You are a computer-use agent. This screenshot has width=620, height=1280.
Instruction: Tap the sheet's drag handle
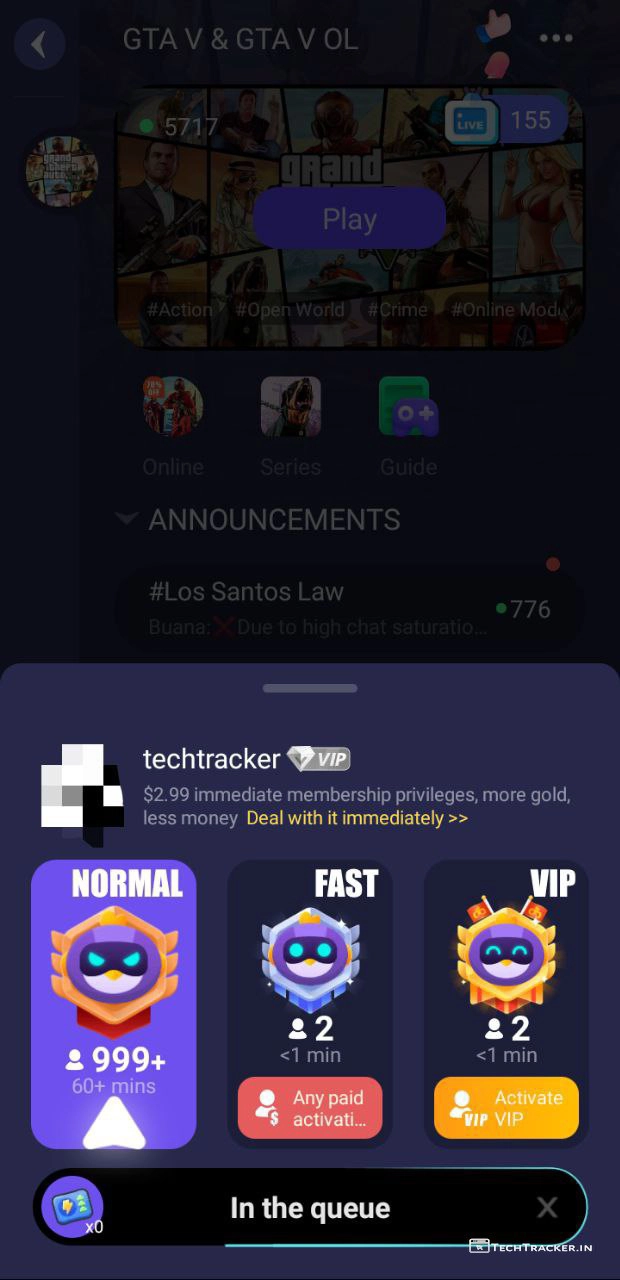[x=310, y=688]
